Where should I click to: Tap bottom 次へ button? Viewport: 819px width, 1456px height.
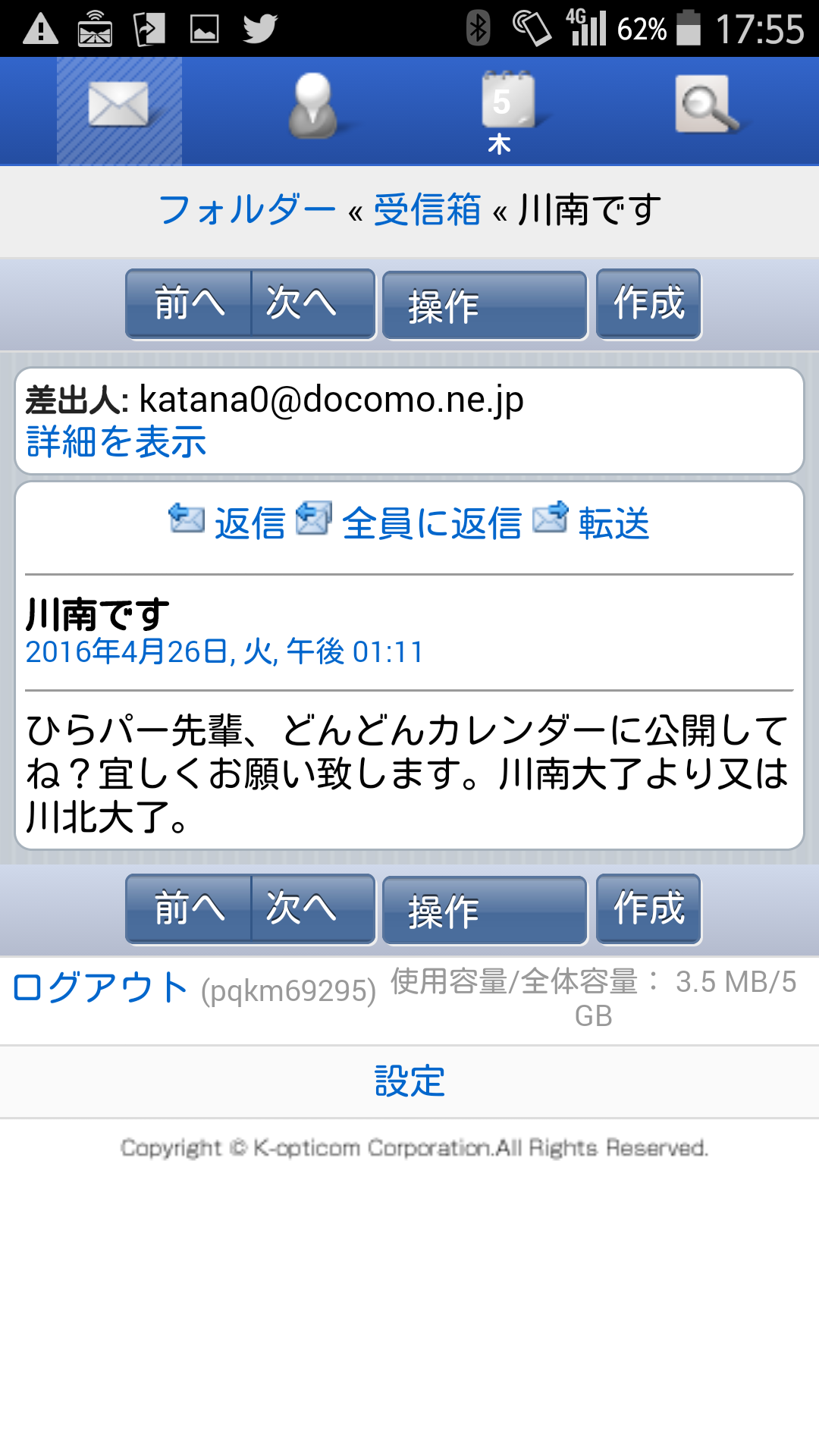point(312,909)
